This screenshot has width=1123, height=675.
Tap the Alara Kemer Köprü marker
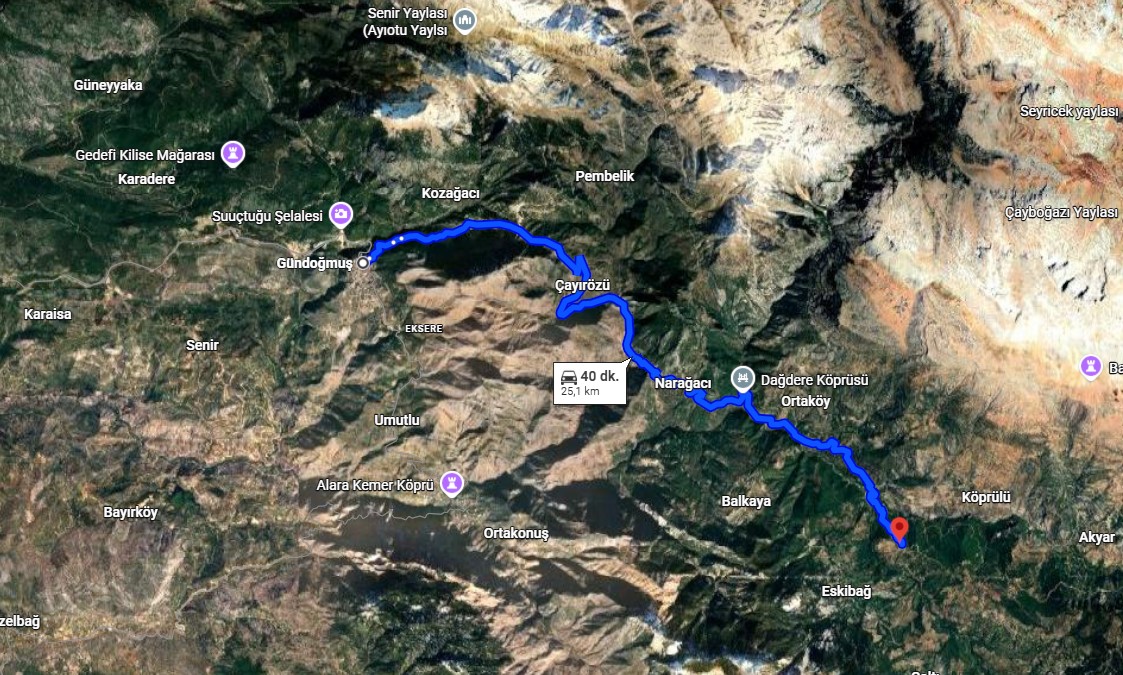point(452,483)
